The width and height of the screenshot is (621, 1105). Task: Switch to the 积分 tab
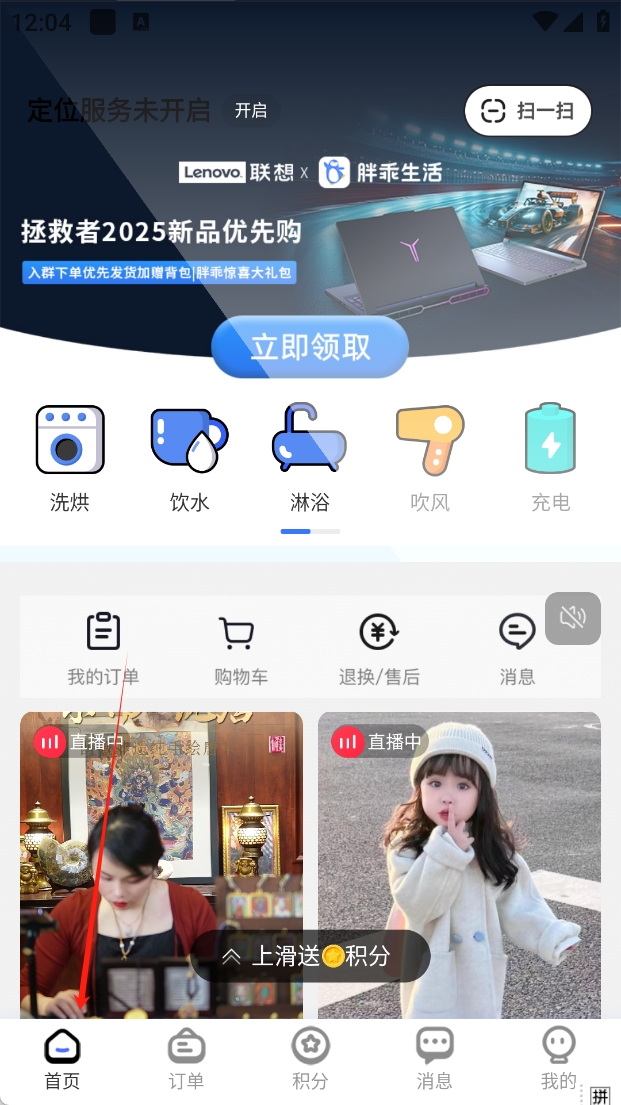point(310,1060)
